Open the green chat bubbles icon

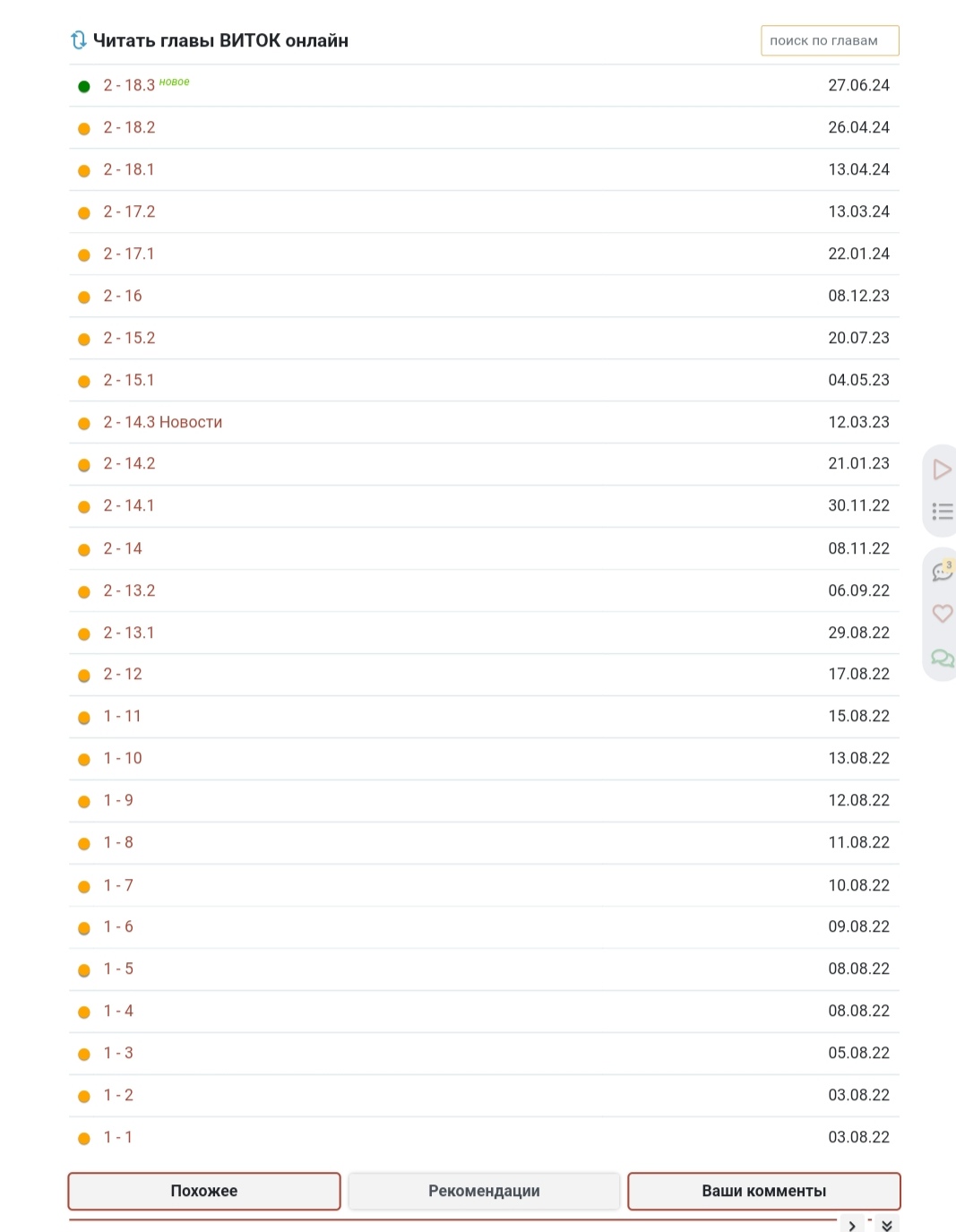point(942,658)
